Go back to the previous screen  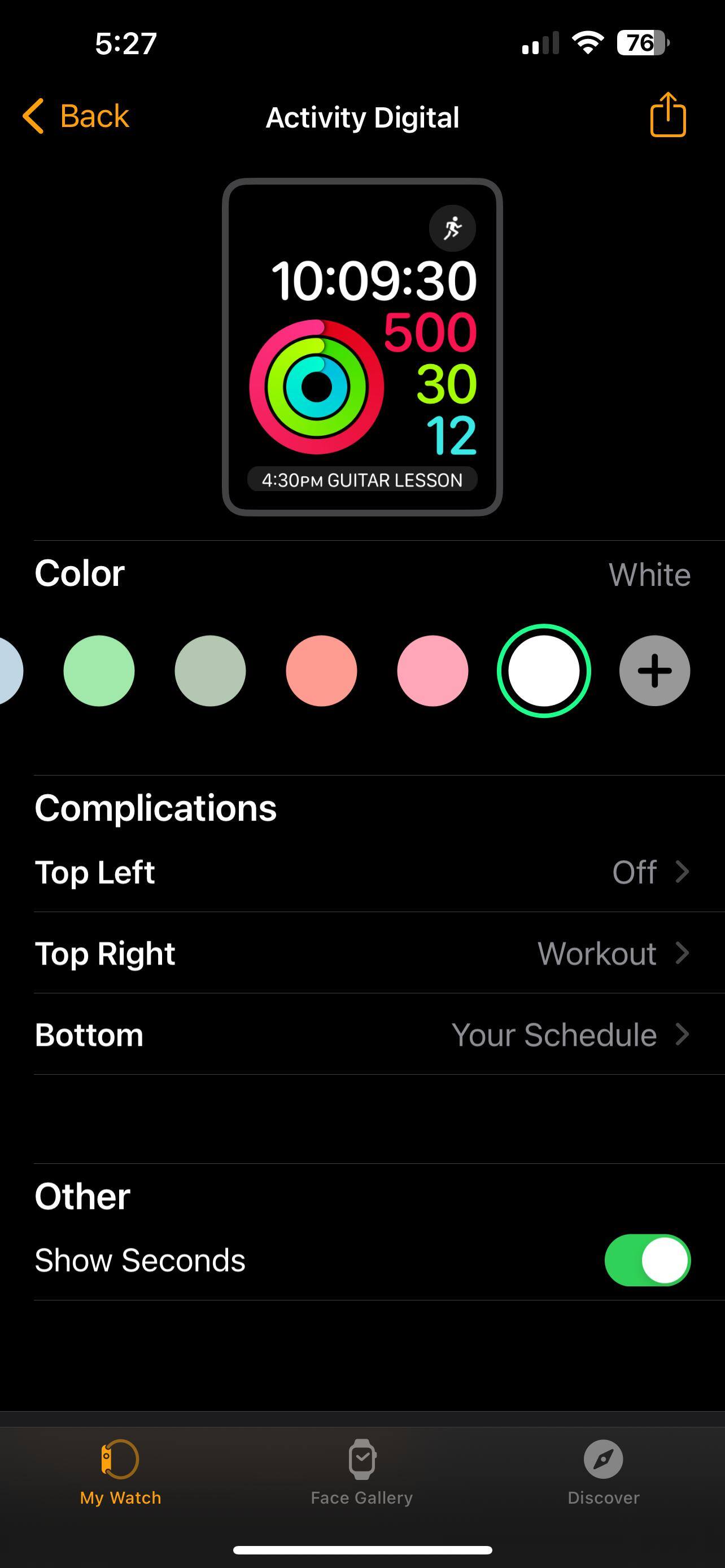point(76,116)
